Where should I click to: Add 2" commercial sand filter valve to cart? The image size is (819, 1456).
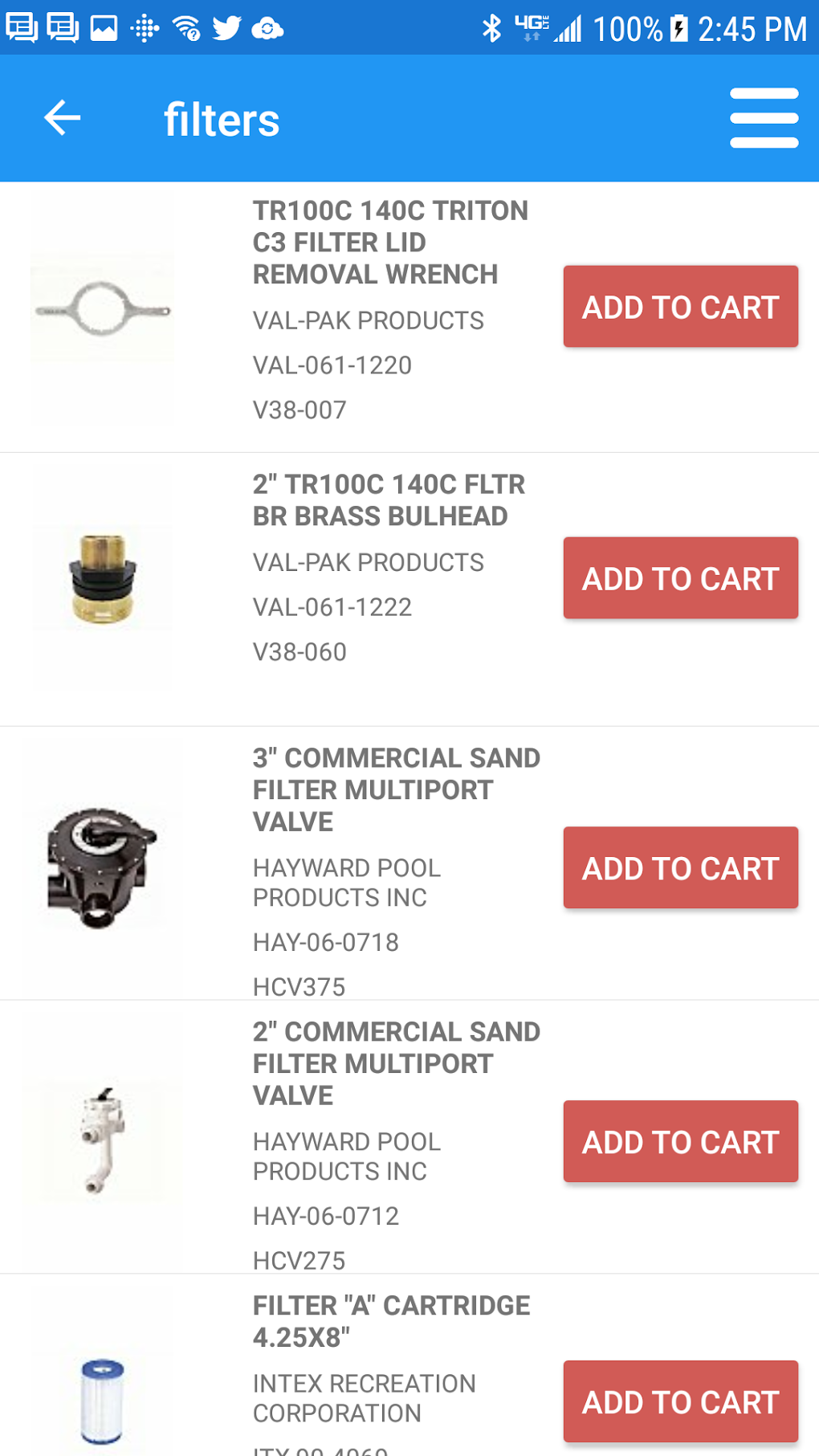click(x=680, y=1142)
